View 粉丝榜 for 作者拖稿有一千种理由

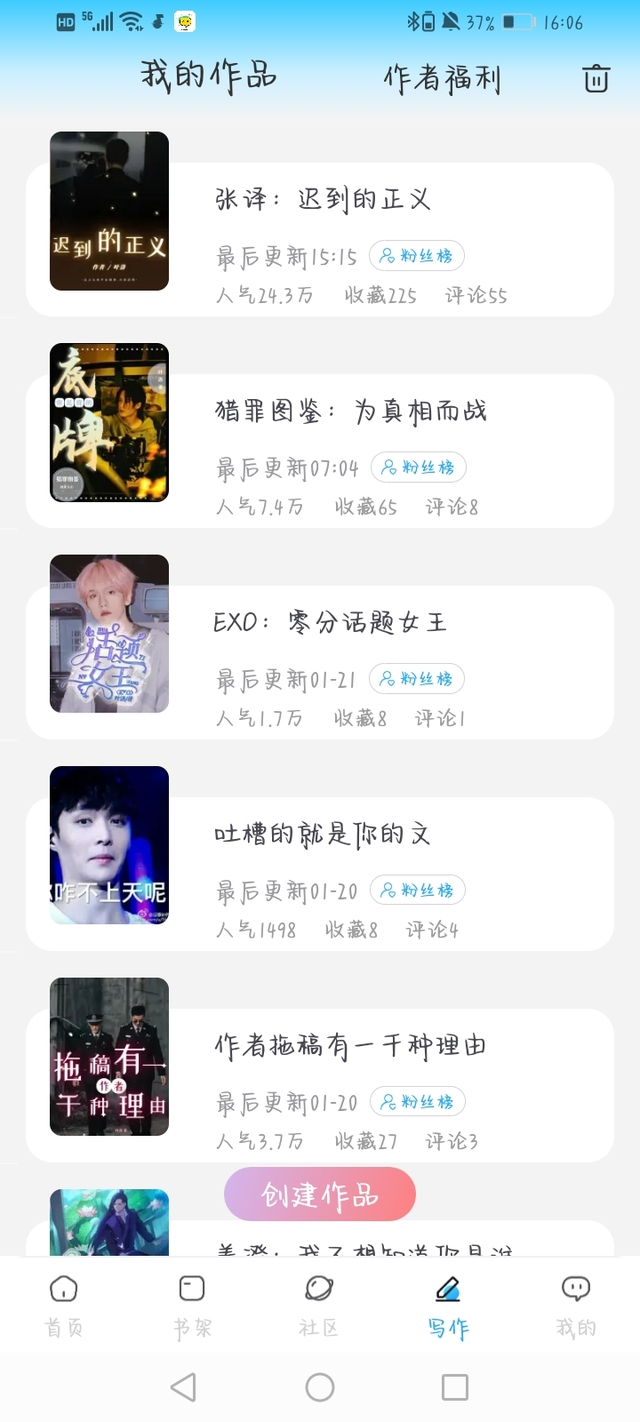(x=417, y=1102)
